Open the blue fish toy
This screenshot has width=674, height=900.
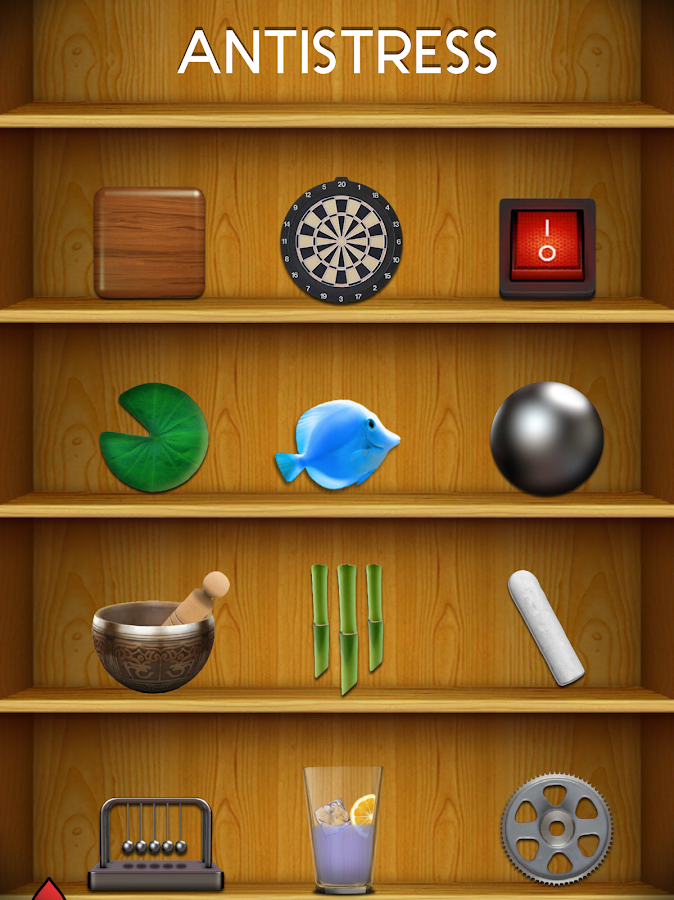click(x=337, y=440)
